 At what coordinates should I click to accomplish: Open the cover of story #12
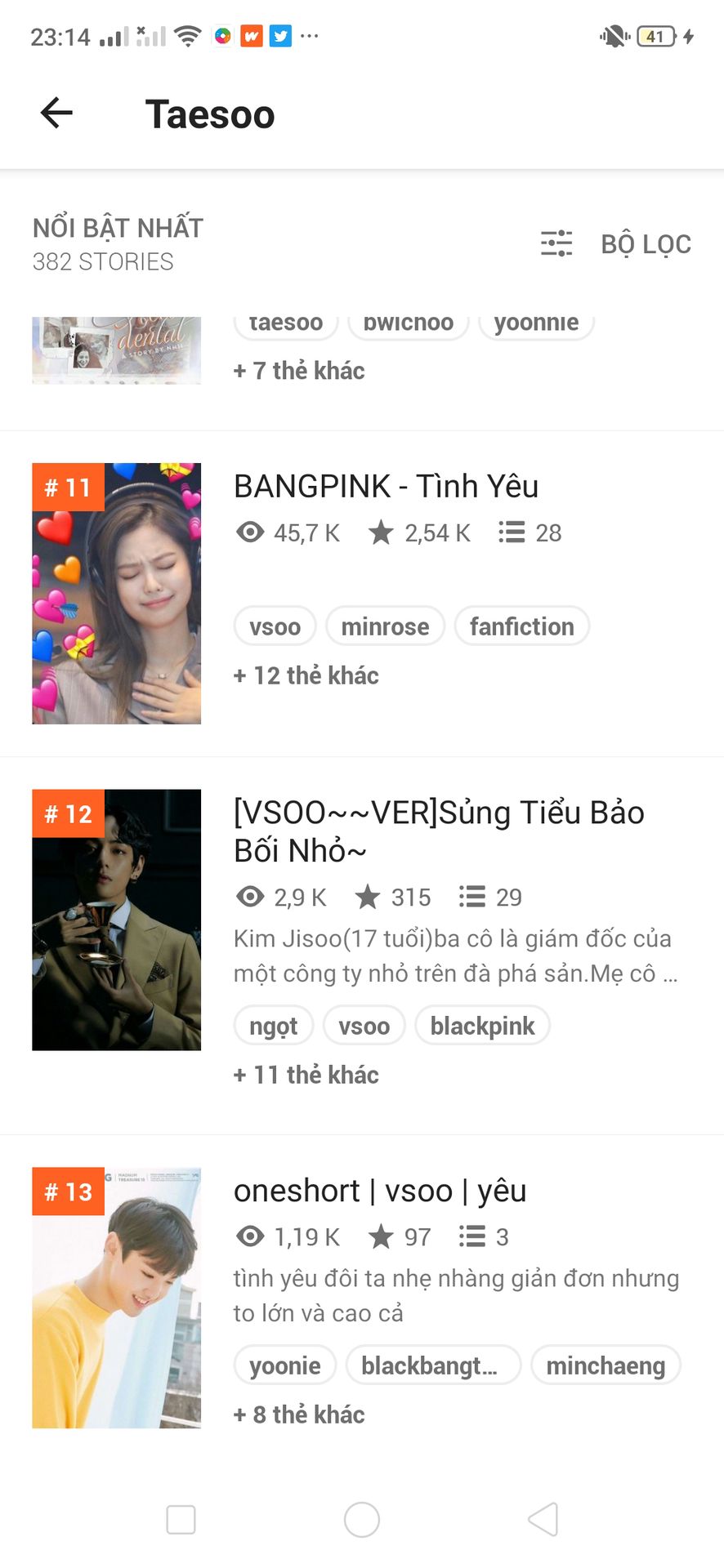(x=116, y=920)
